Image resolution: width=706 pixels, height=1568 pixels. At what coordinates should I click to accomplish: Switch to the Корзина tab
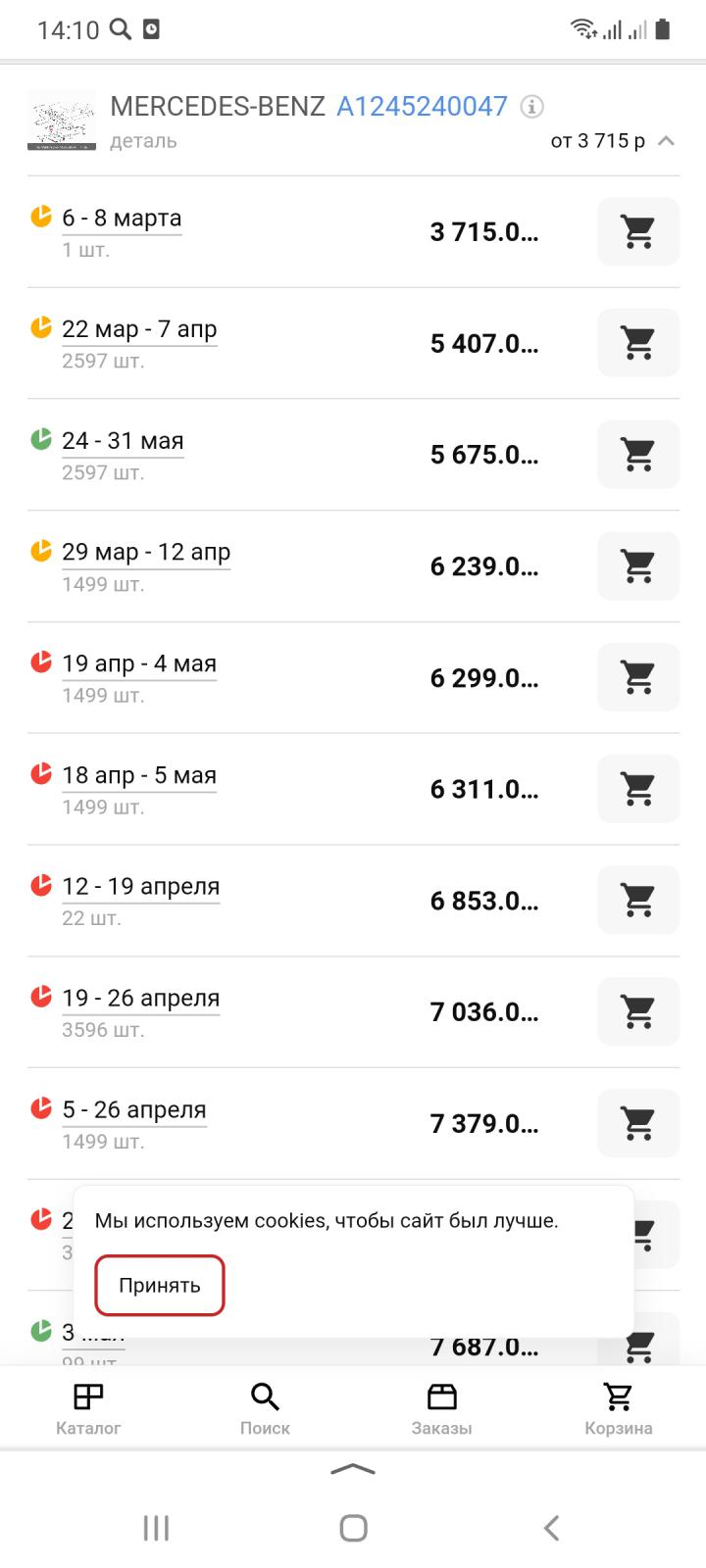618,1409
